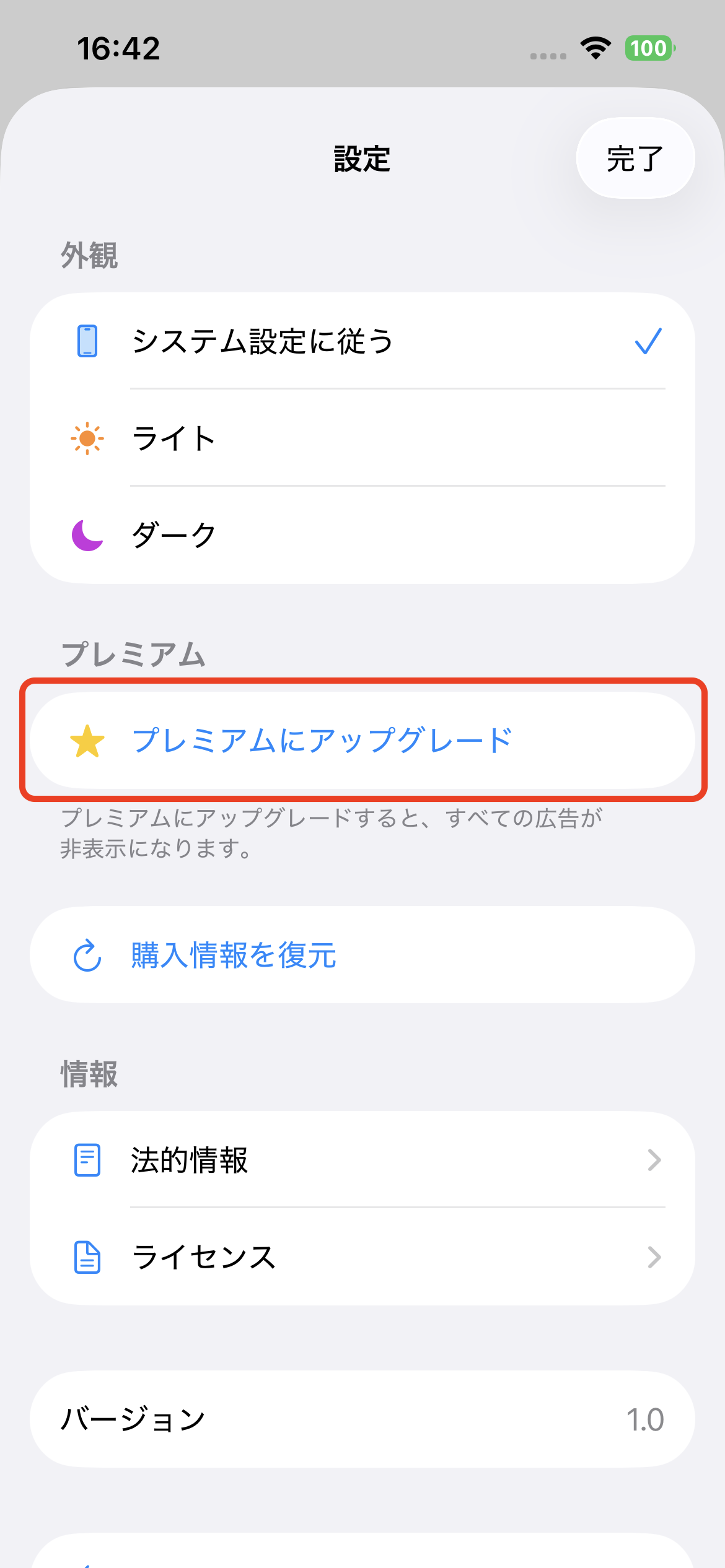Image resolution: width=725 pixels, height=1568 pixels.
Task: Click the purple moon icon for ダーク mode
Action: click(x=87, y=533)
